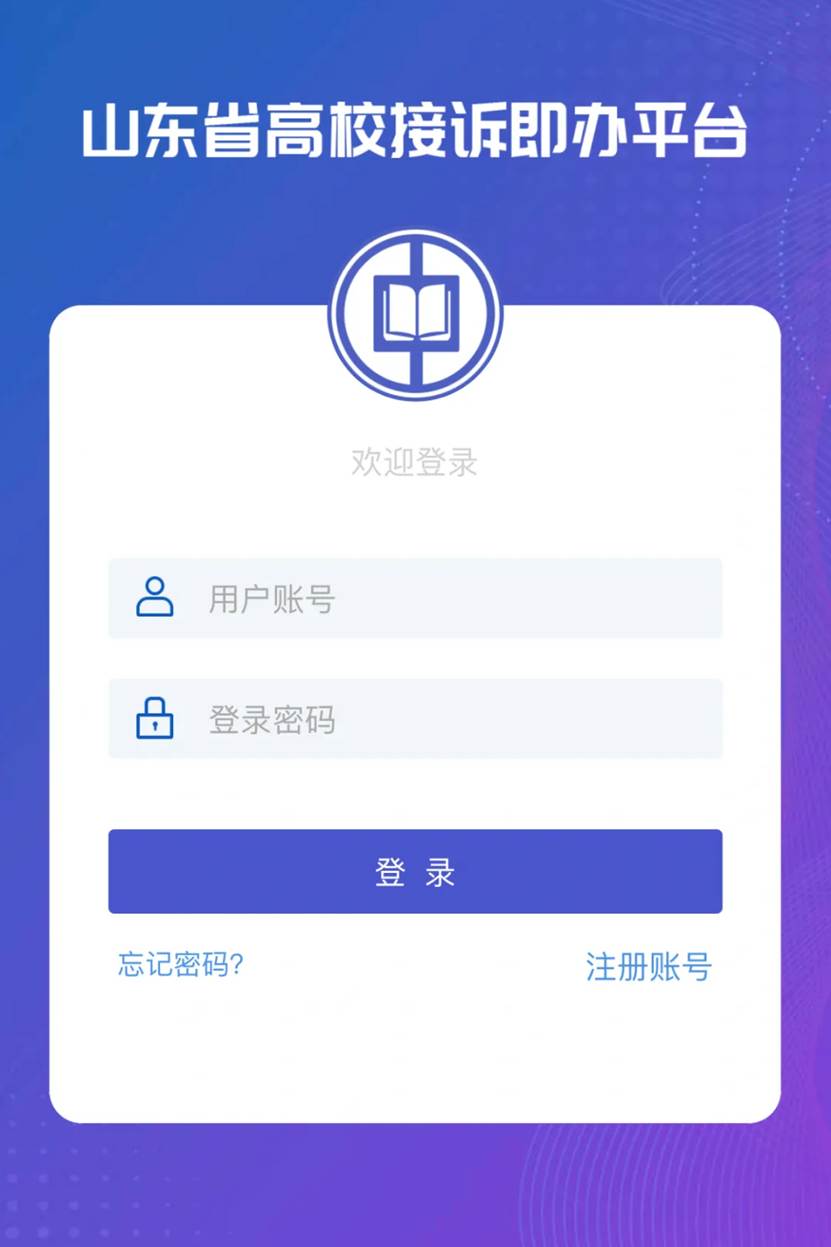This screenshot has width=831, height=1247.
Task: Tap the 用户账号 input field
Action: tap(440, 599)
